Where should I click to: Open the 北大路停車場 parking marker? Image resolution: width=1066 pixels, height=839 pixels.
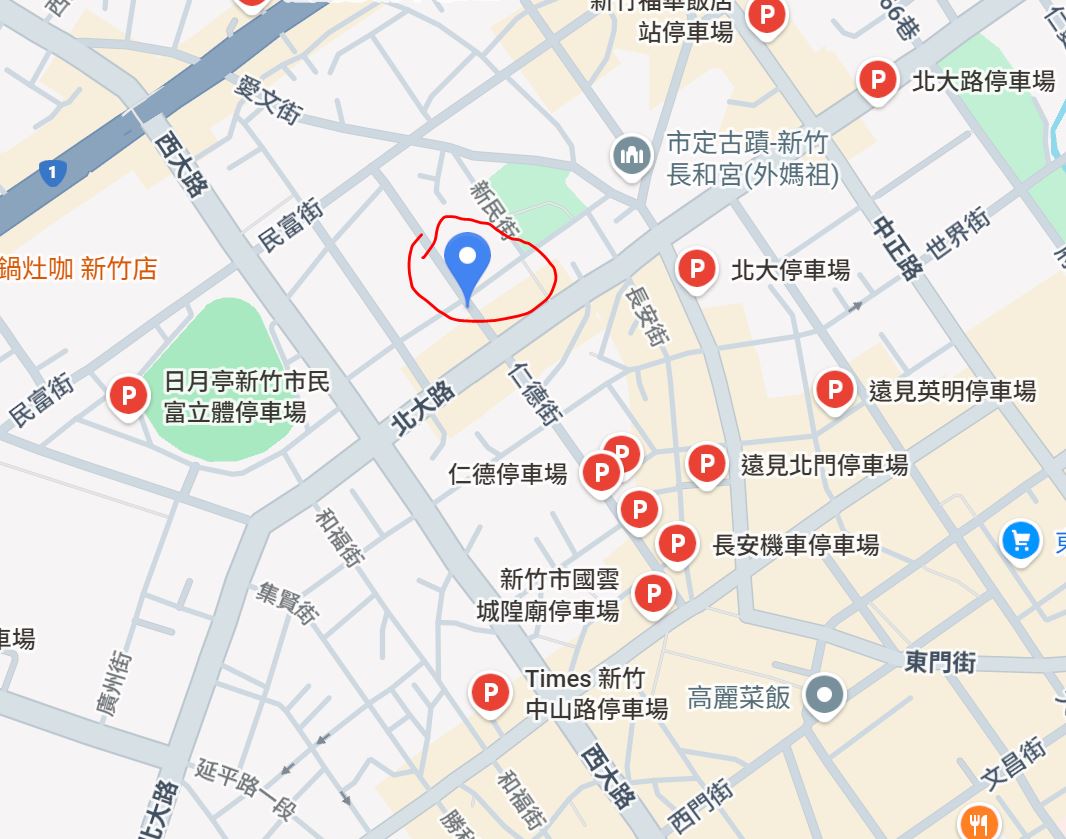(x=877, y=80)
